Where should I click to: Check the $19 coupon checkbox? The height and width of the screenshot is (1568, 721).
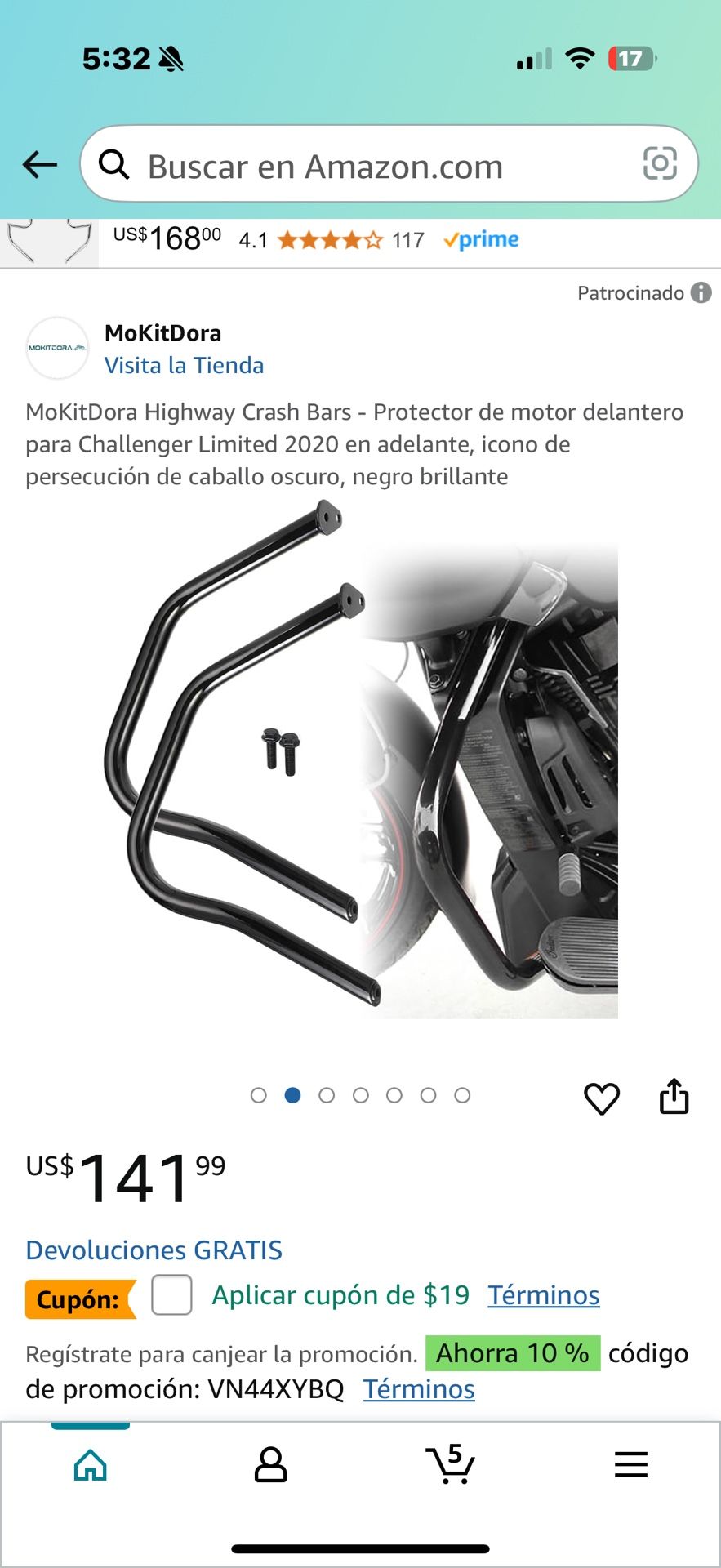tap(171, 1294)
